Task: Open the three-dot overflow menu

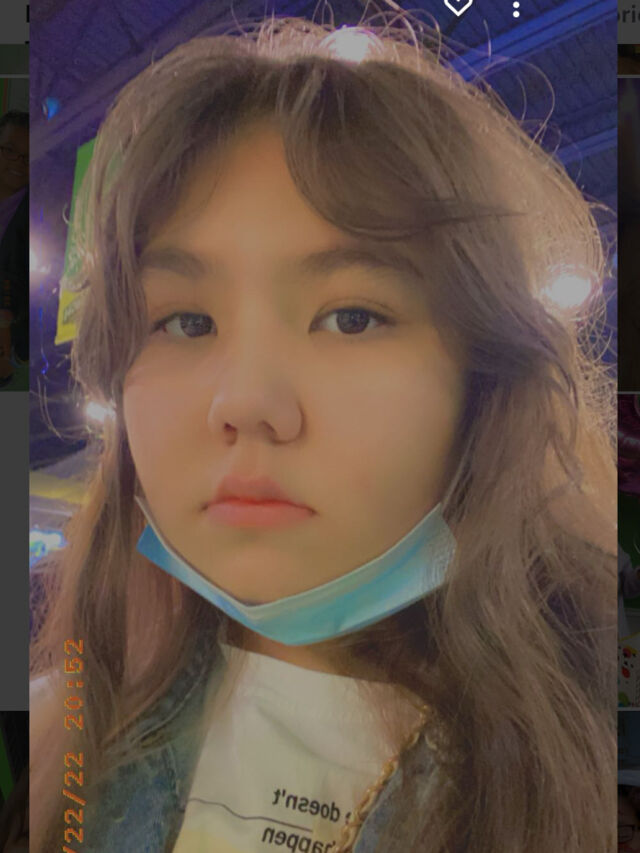Action: (x=516, y=8)
